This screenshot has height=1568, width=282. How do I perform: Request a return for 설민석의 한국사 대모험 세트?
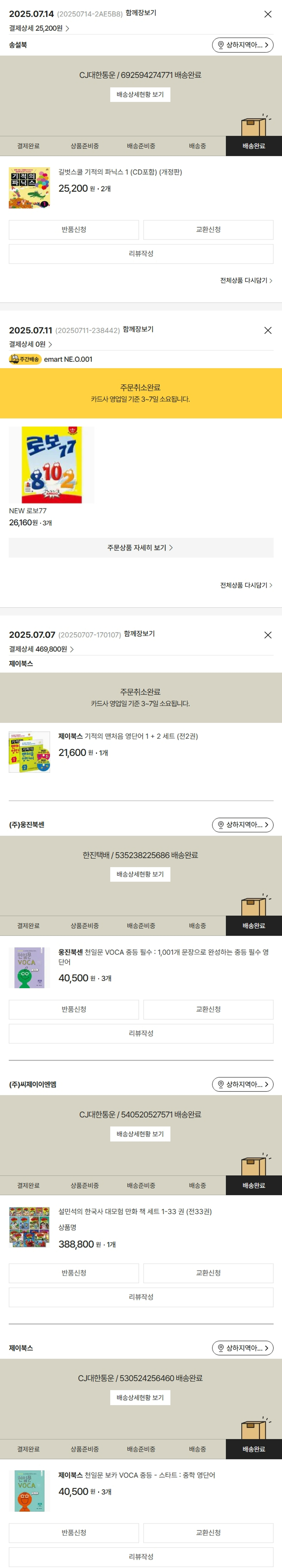[74, 1273]
